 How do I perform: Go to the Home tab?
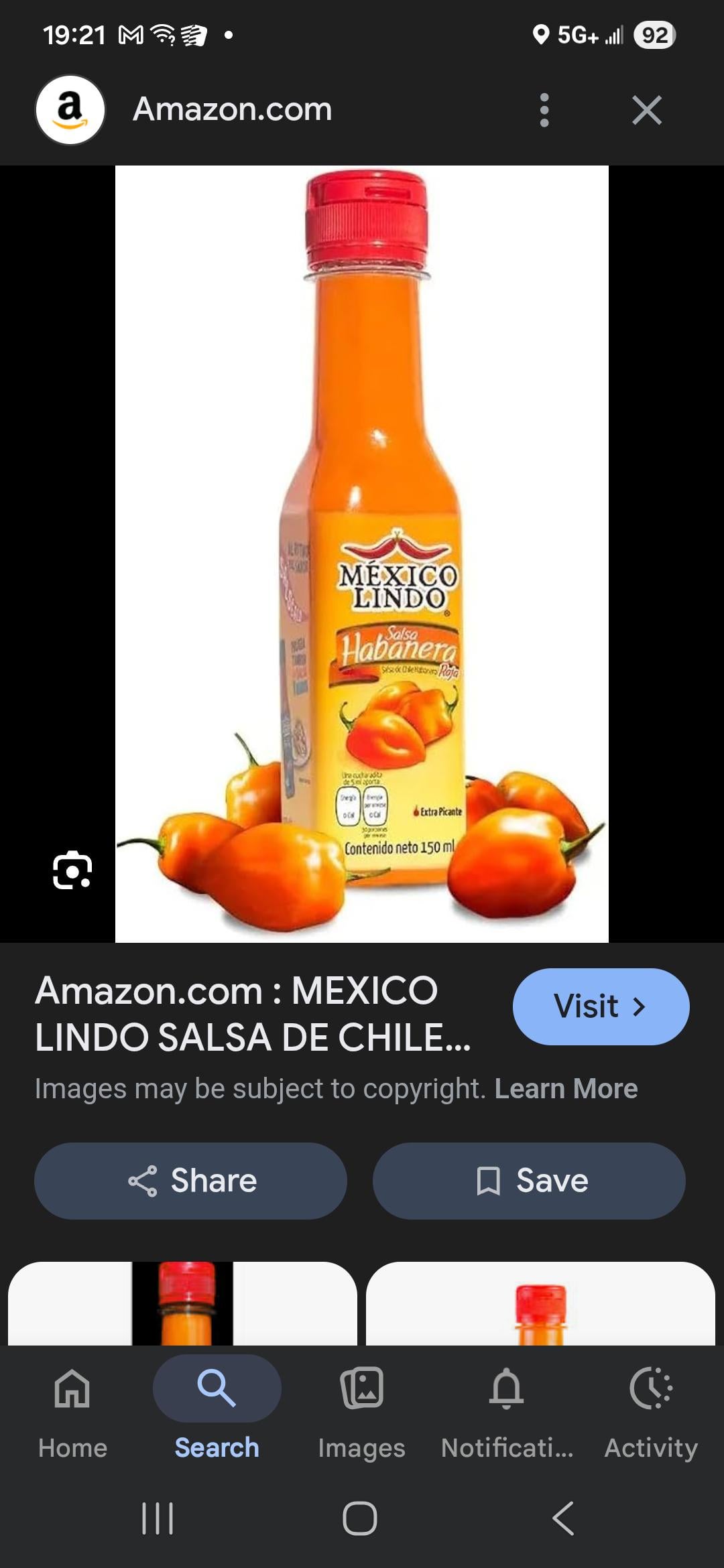coord(72,1406)
